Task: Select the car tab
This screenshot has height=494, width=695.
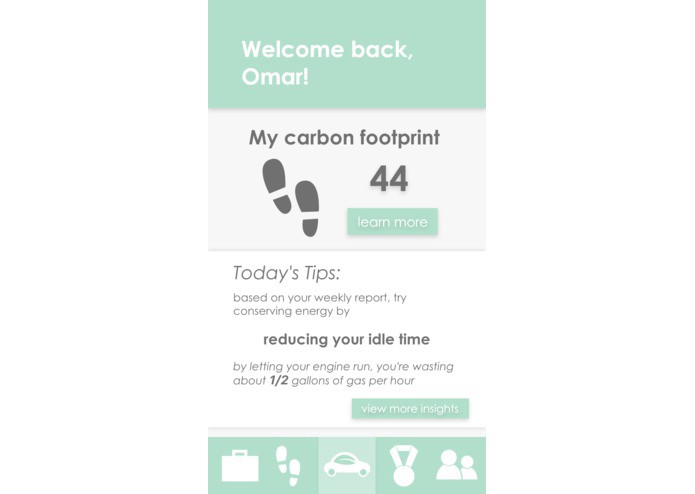Action: [347, 466]
